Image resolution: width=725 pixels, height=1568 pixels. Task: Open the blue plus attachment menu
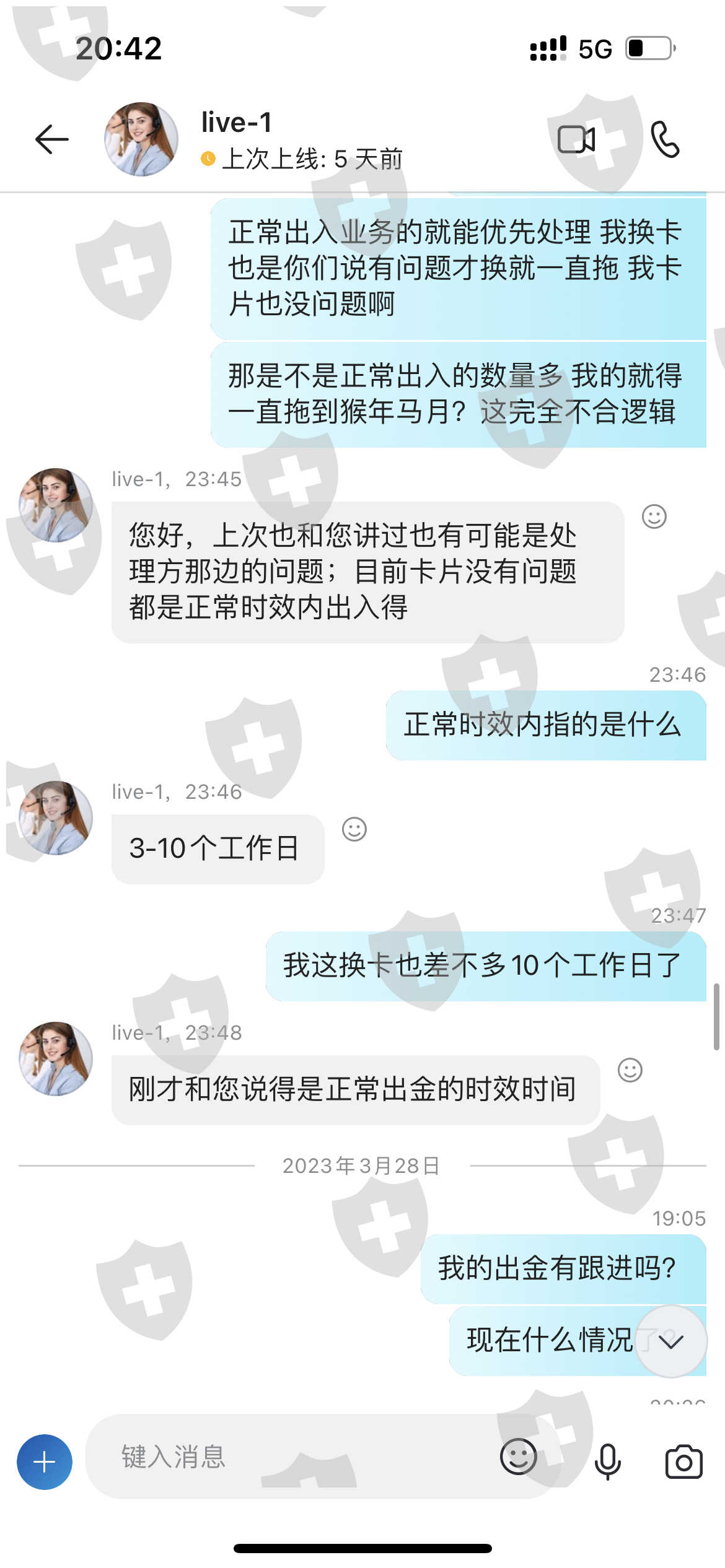(45, 1462)
